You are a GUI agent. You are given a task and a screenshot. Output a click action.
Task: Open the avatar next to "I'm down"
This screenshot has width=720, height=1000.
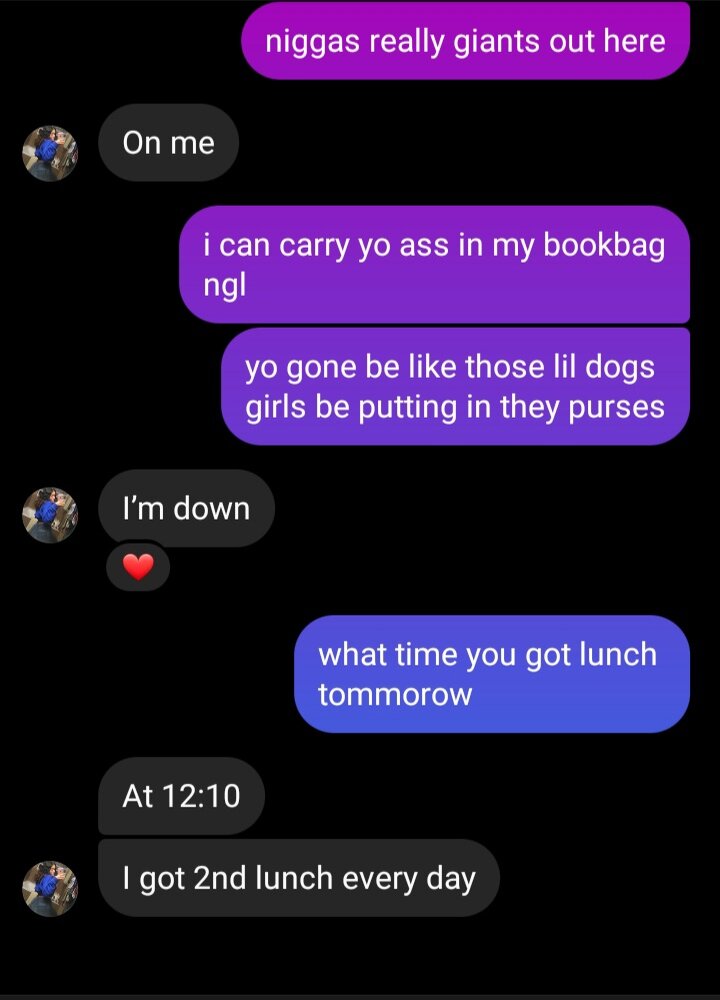[50, 516]
